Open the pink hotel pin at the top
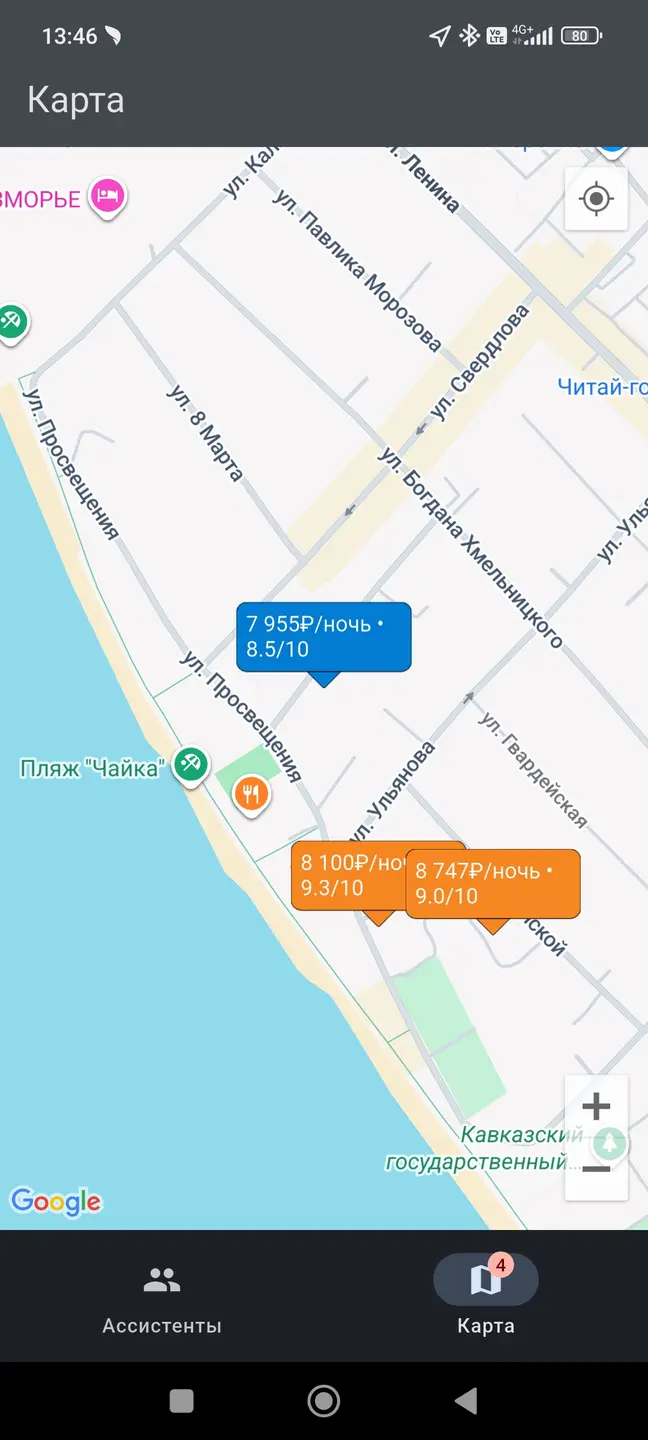Image resolution: width=648 pixels, height=1440 pixels. (106, 196)
